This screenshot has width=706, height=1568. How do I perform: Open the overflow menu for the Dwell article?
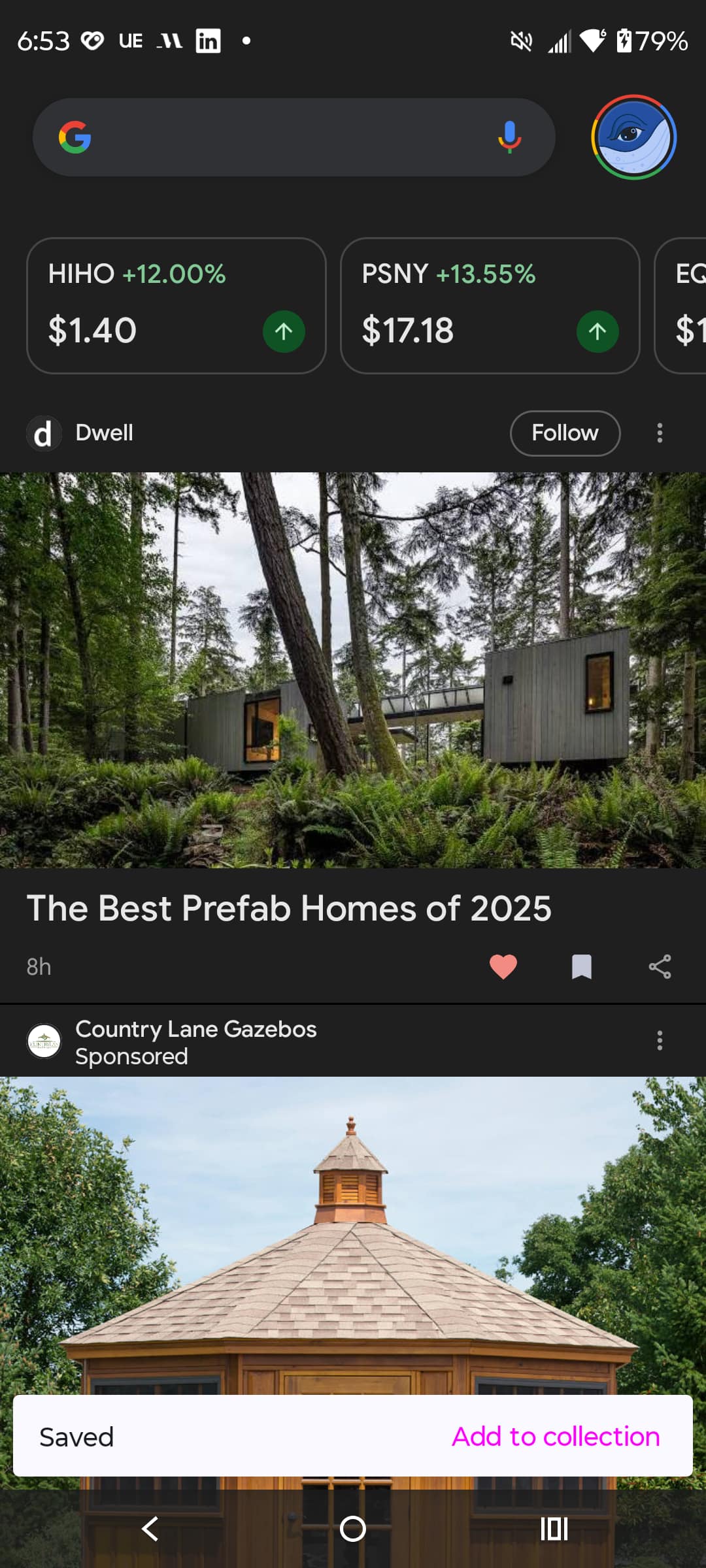coord(660,433)
